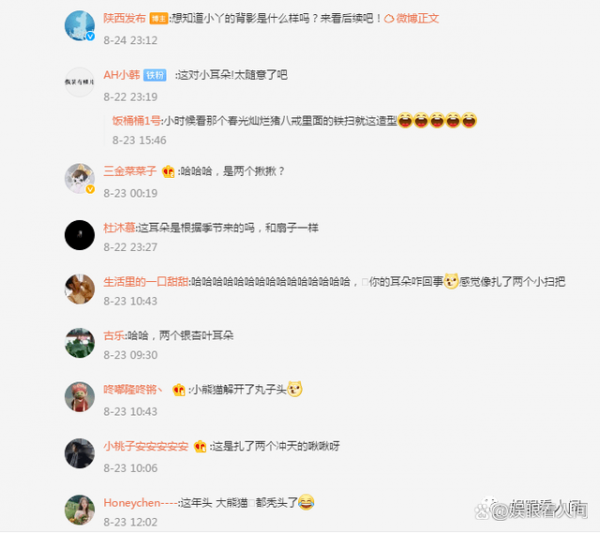Open 小桃子安安安安安's profile
The width and height of the screenshot is (600, 533).
coord(145,445)
